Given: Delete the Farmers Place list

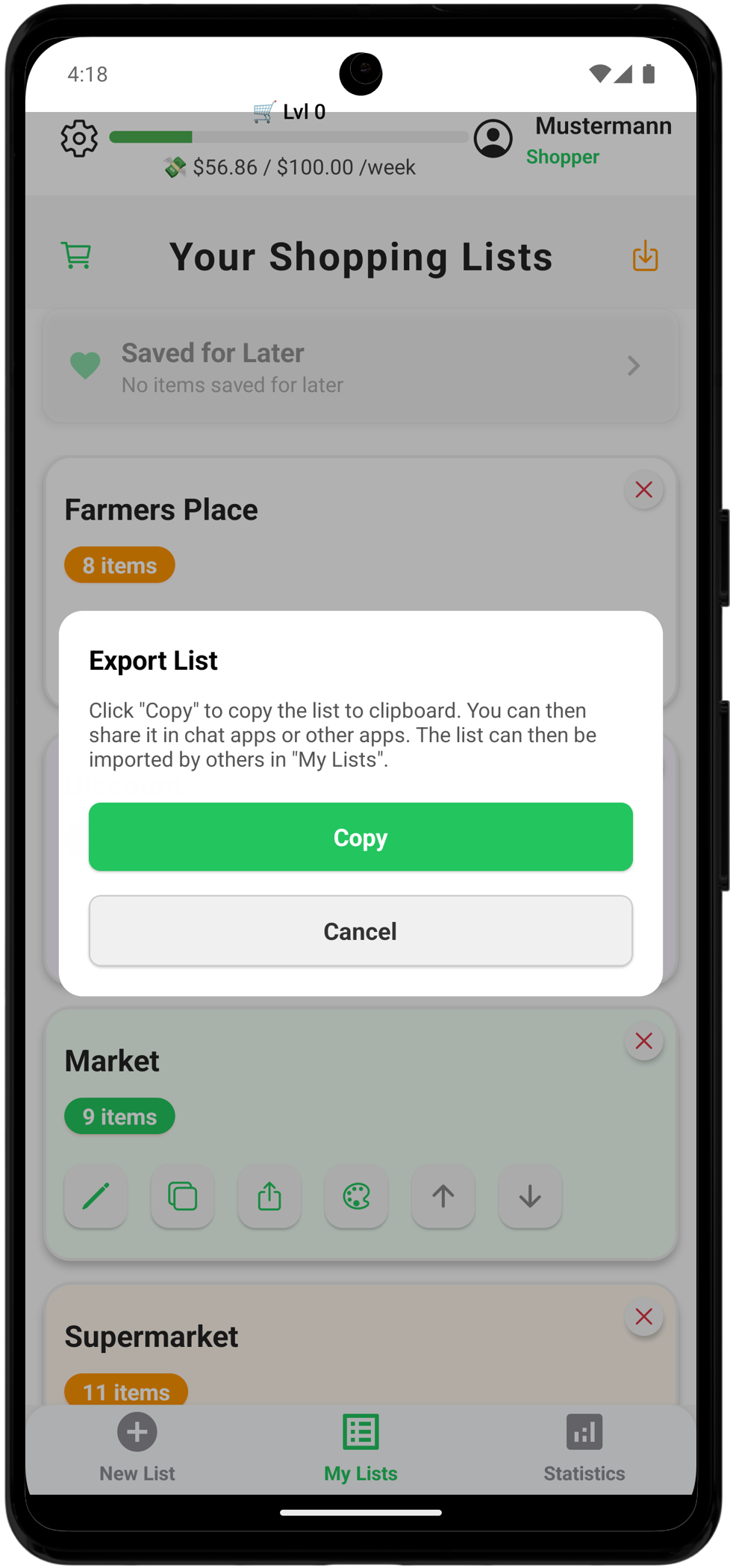Looking at the screenshot, I should tap(643, 490).
